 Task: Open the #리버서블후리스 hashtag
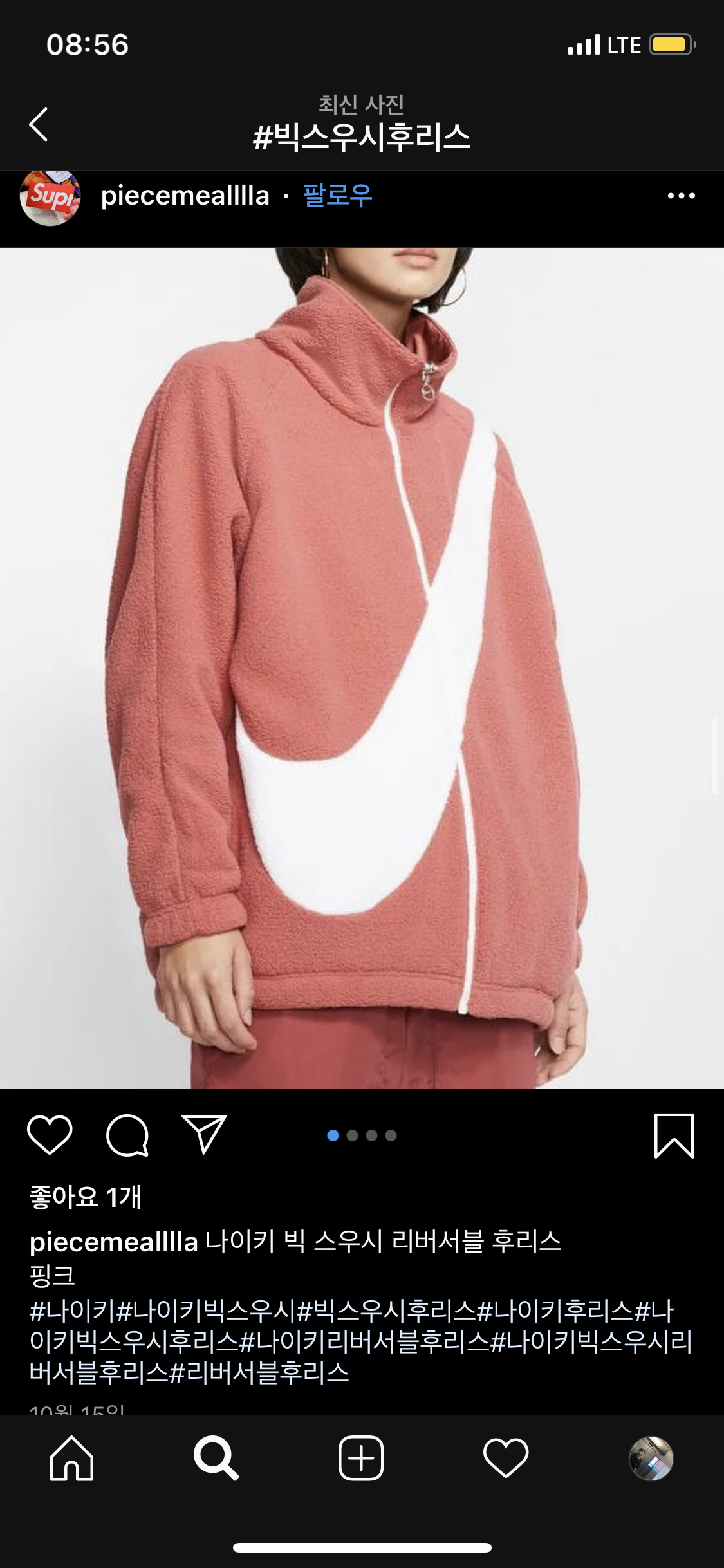[x=259, y=1374]
